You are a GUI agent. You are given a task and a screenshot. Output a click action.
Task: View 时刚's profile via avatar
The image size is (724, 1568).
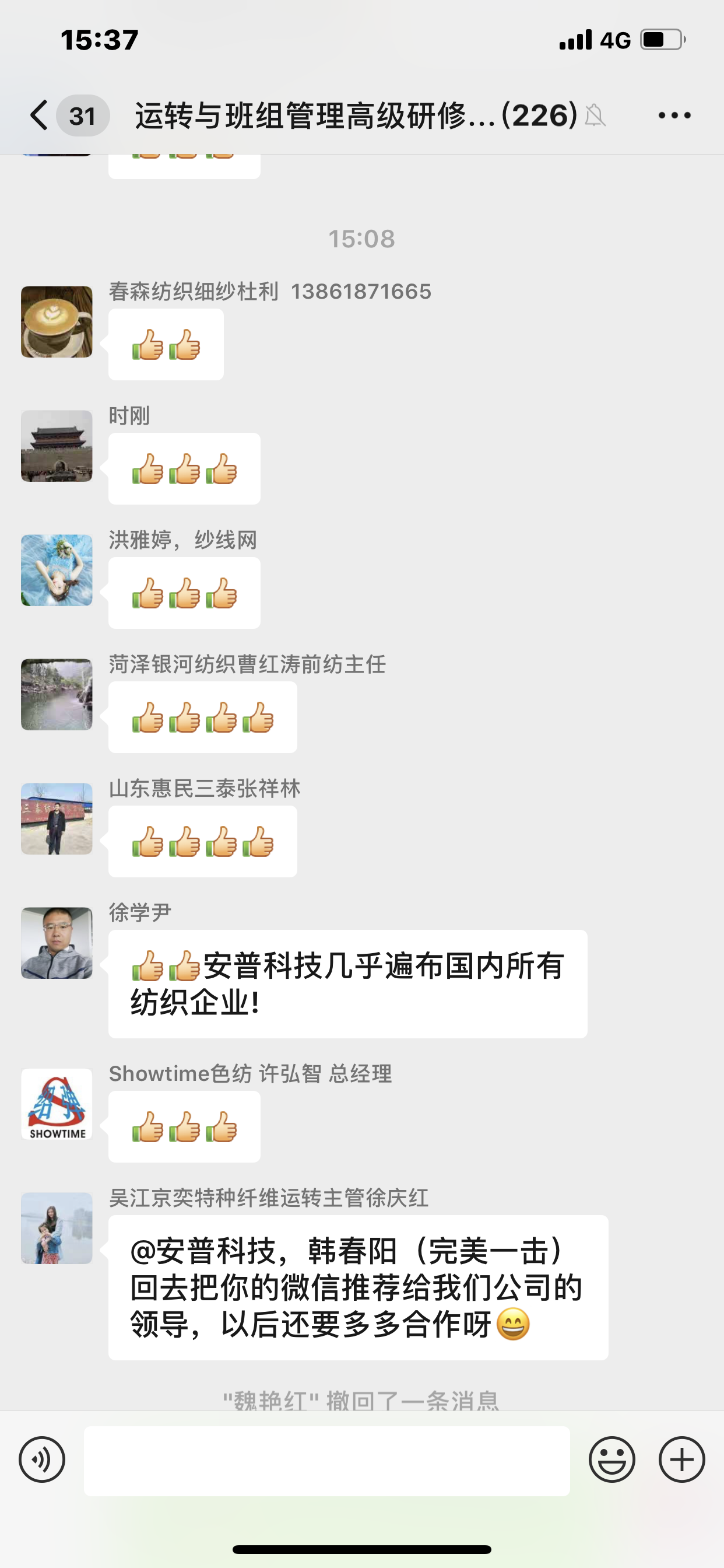[x=57, y=446]
